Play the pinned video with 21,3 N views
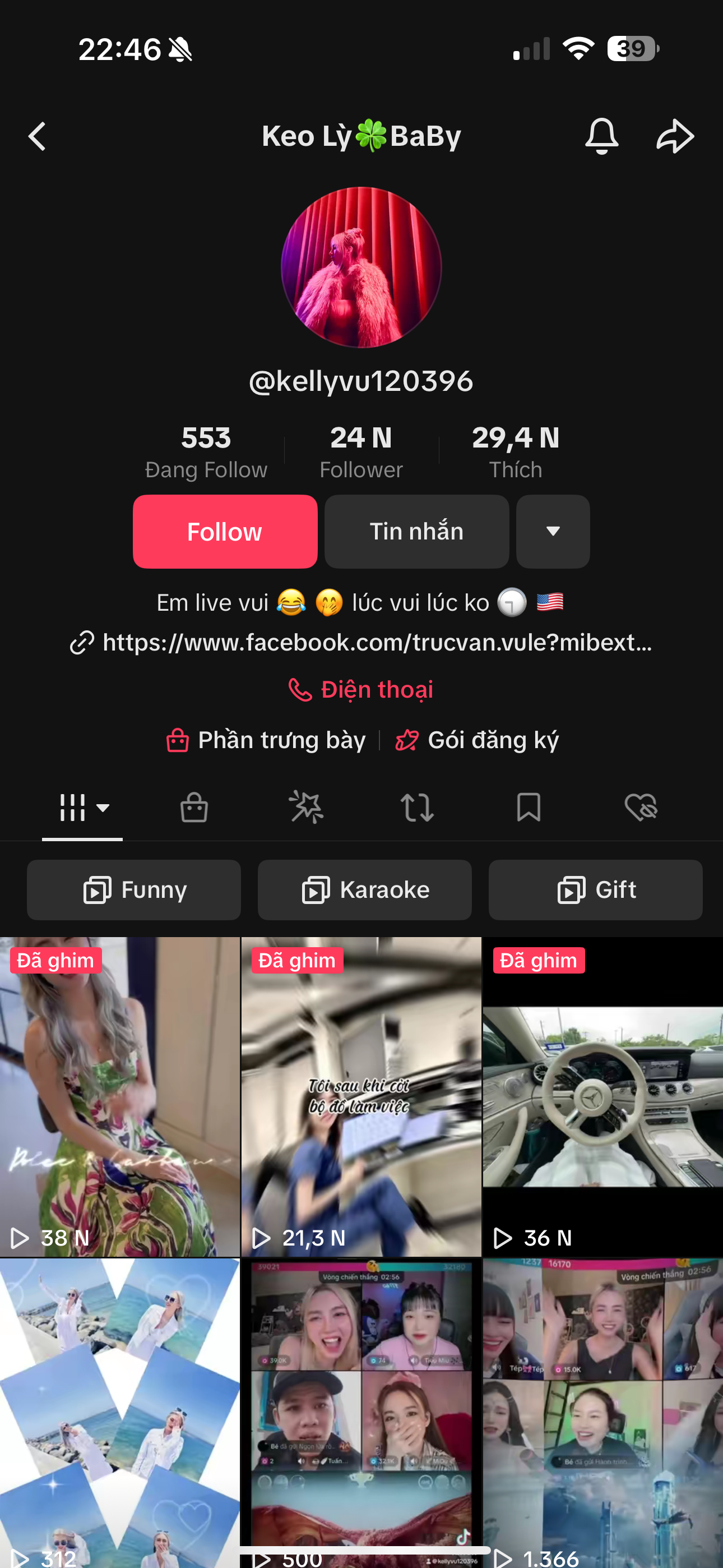The width and height of the screenshot is (723, 1568). pyautogui.click(x=361, y=1096)
